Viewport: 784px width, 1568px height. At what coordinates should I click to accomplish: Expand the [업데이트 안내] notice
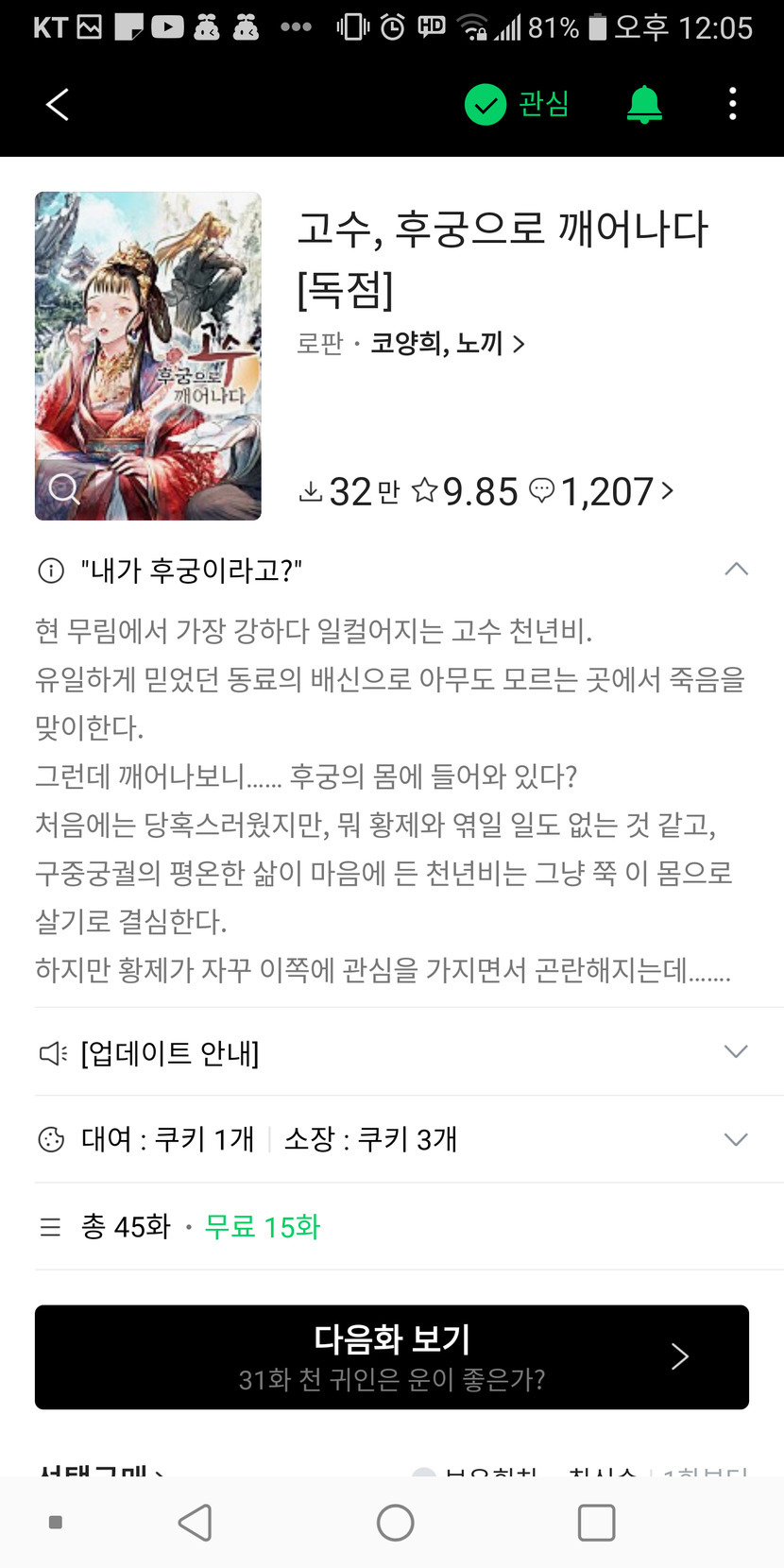(x=736, y=1051)
